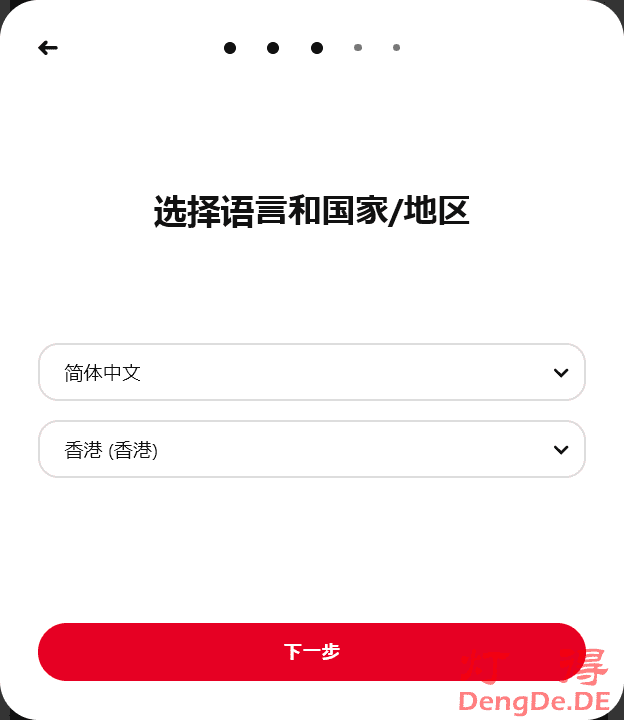Tap the red 下一步 button
Screen dimensions: 624x720
click(x=311, y=652)
